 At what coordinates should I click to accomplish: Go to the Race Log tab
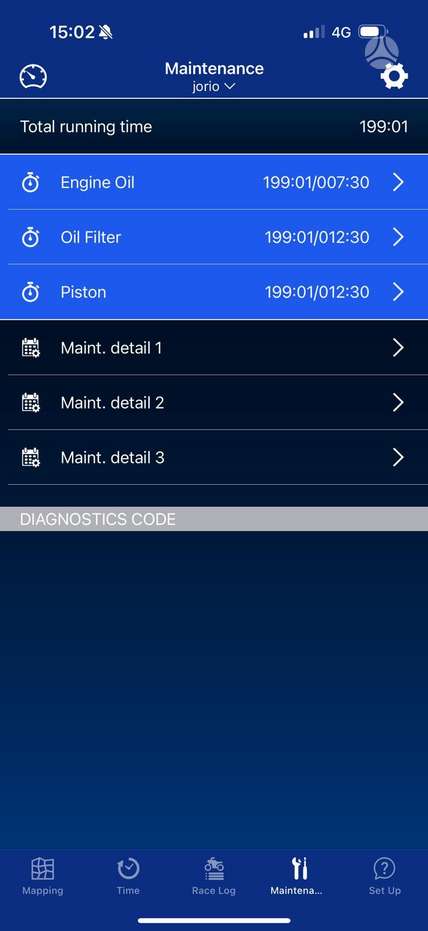pos(214,876)
